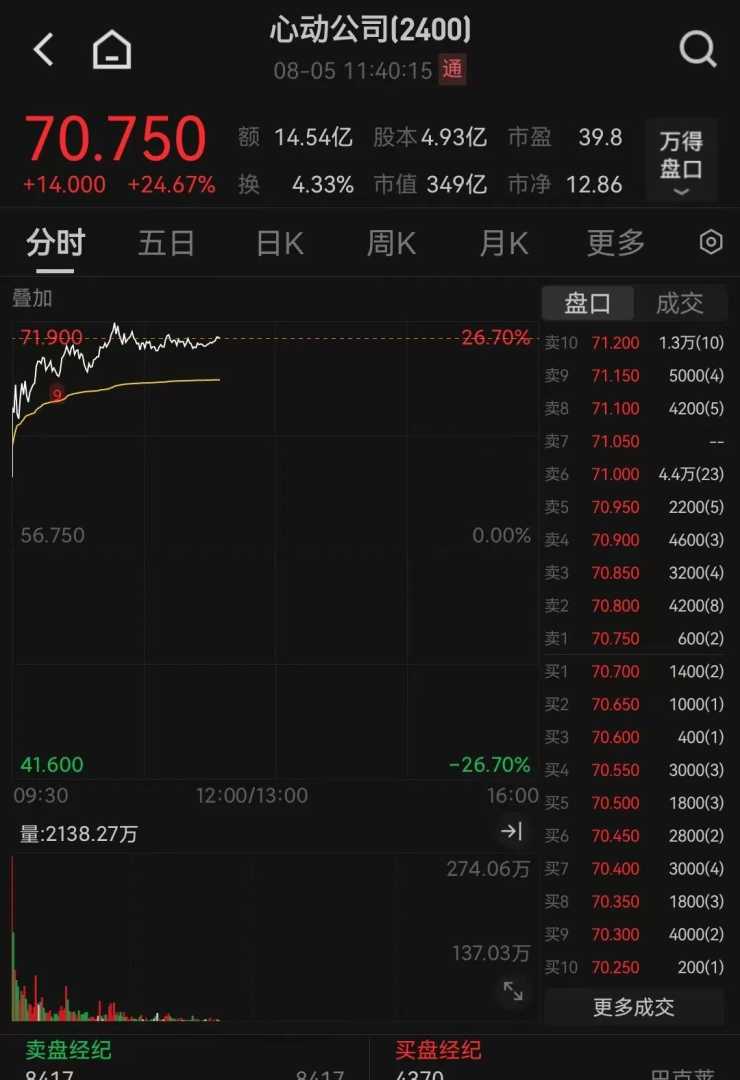
Task: Switch to the 成交 tab
Action: pyautogui.click(x=679, y=303)
